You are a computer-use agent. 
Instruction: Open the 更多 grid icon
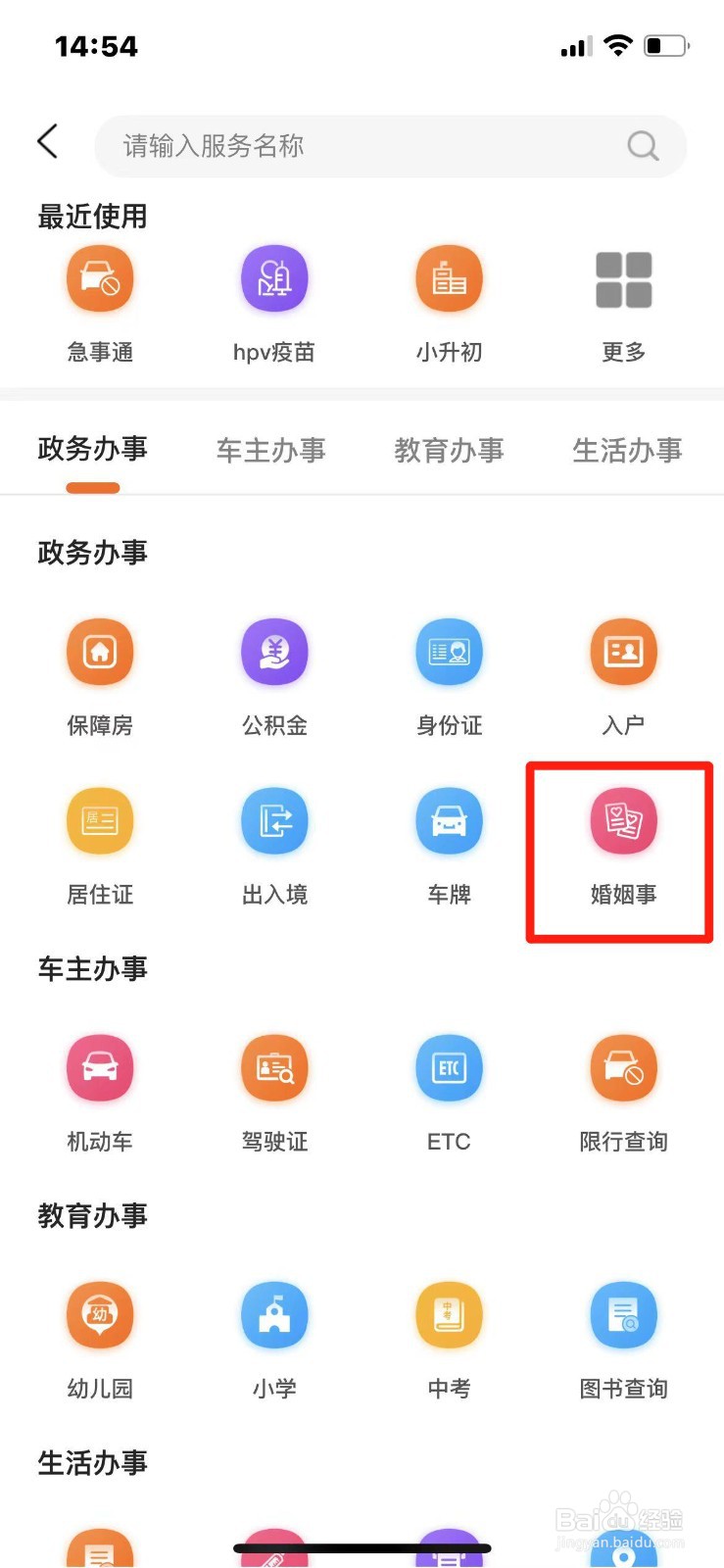pos(622,279)
